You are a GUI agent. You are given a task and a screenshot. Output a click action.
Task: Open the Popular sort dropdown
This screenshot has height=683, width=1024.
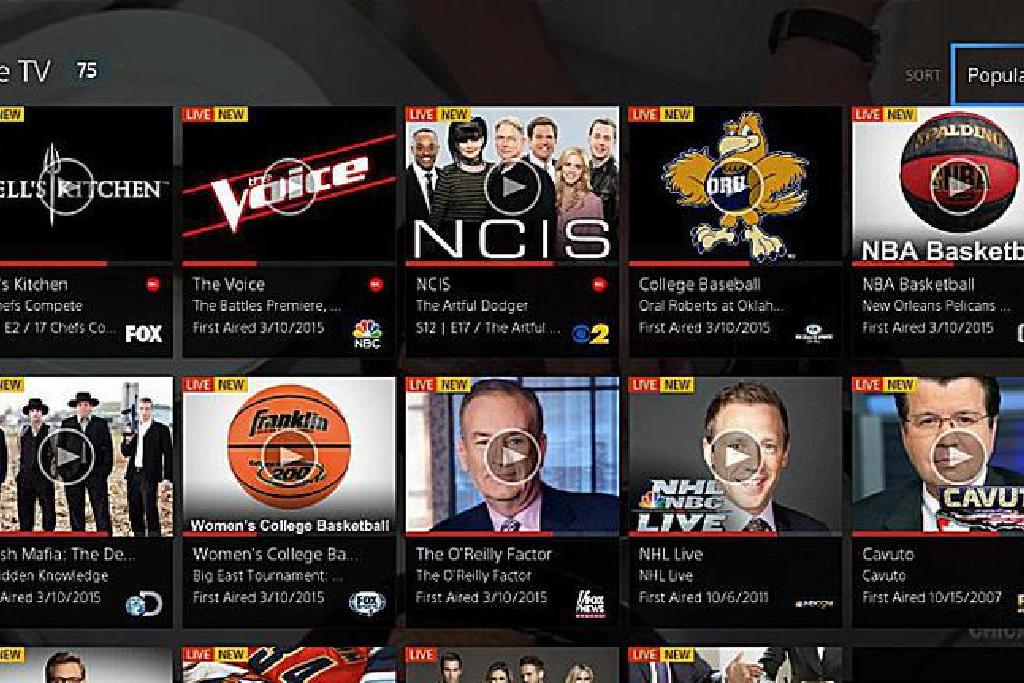(x=988, y=75)
